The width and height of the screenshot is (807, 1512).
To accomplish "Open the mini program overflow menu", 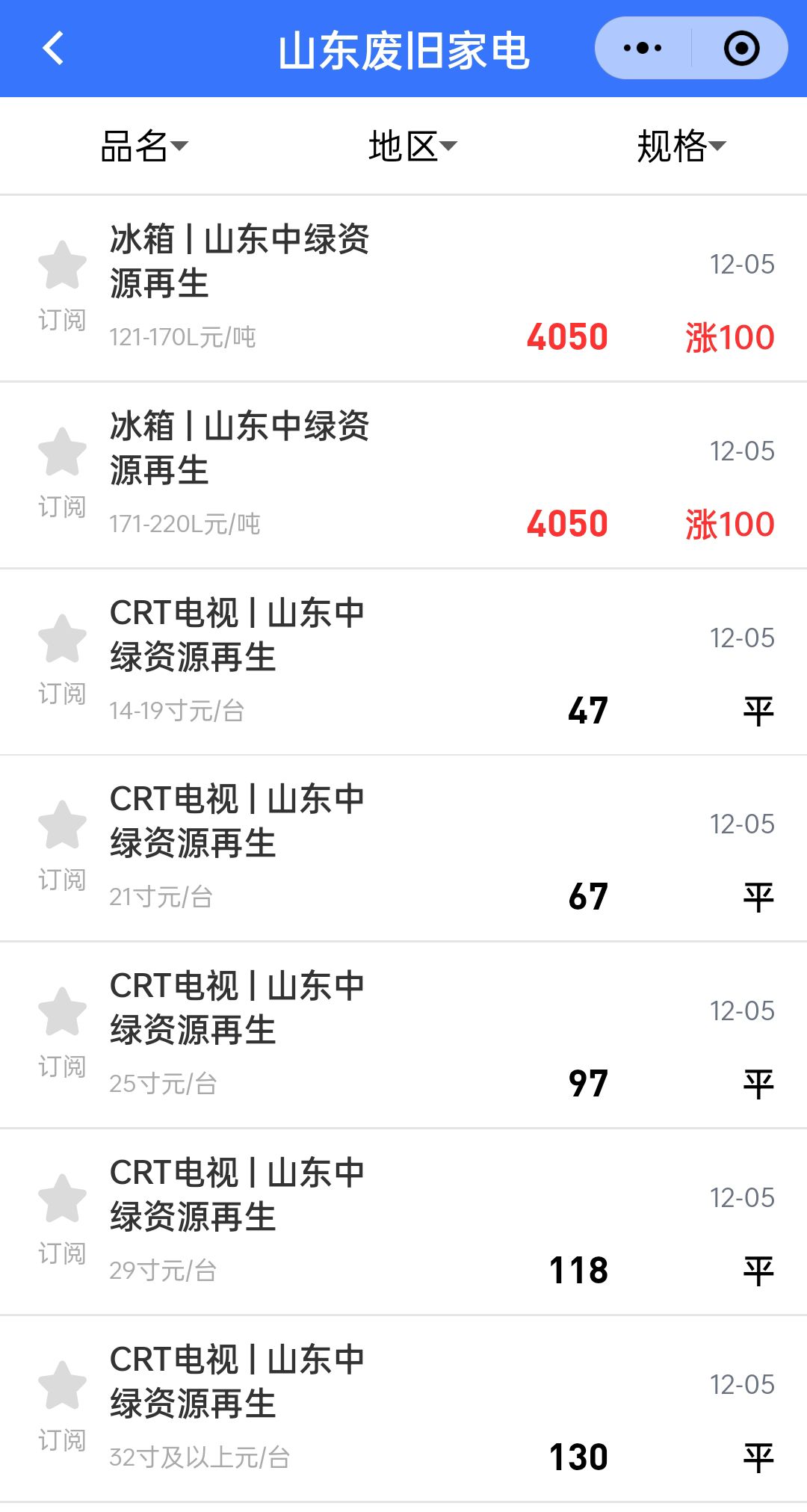I will pyautogui.click(x=643, y=49).
